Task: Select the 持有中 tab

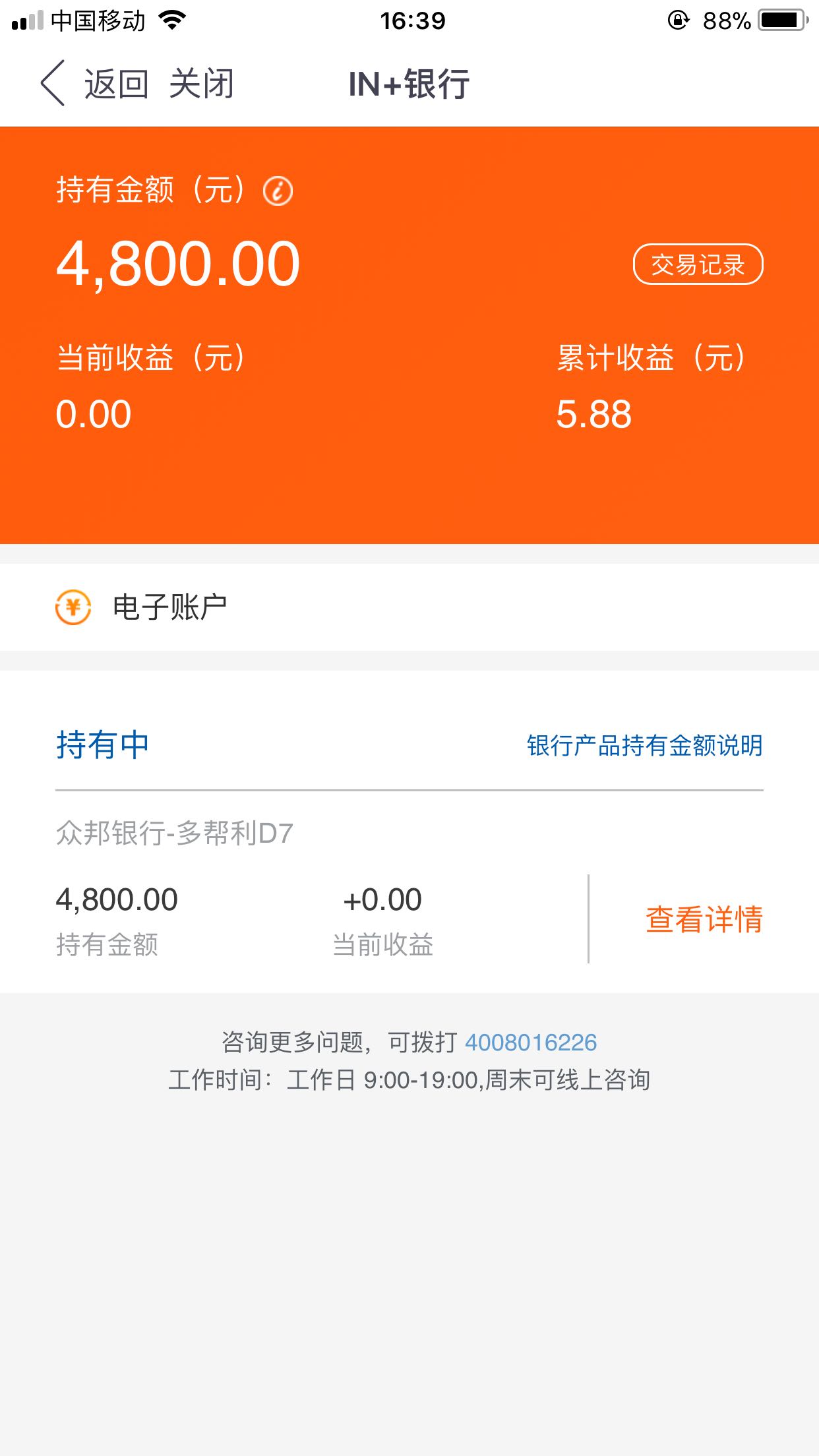Action: (x=103, y=745)
